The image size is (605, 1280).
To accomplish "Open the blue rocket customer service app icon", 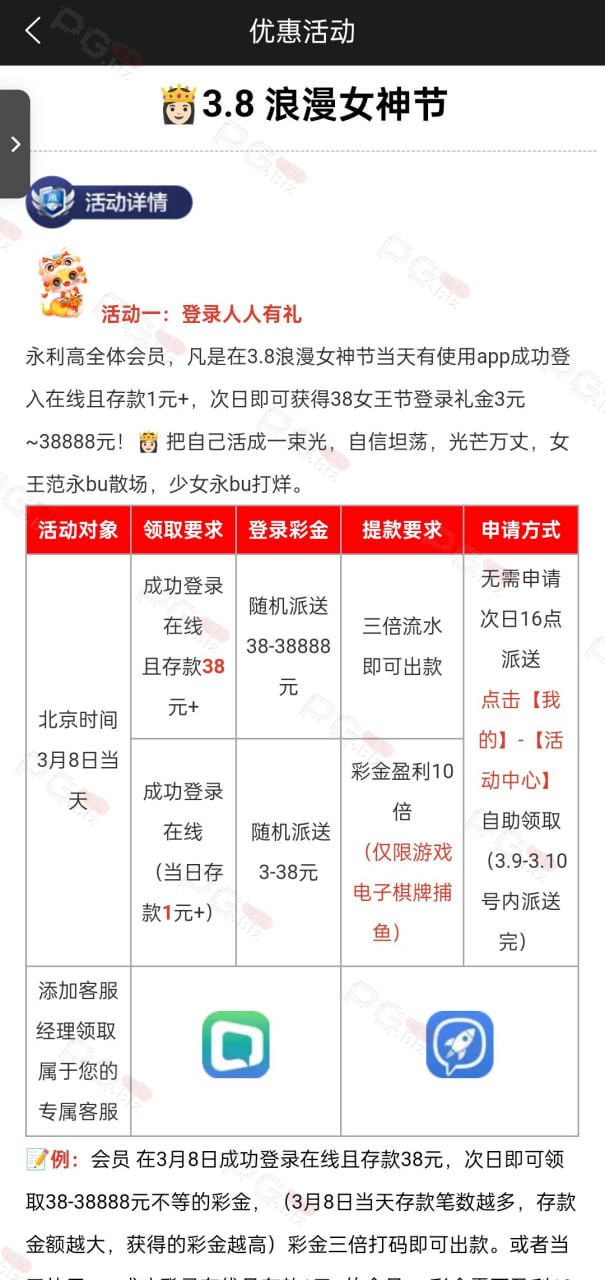I will coord(460,1044).
